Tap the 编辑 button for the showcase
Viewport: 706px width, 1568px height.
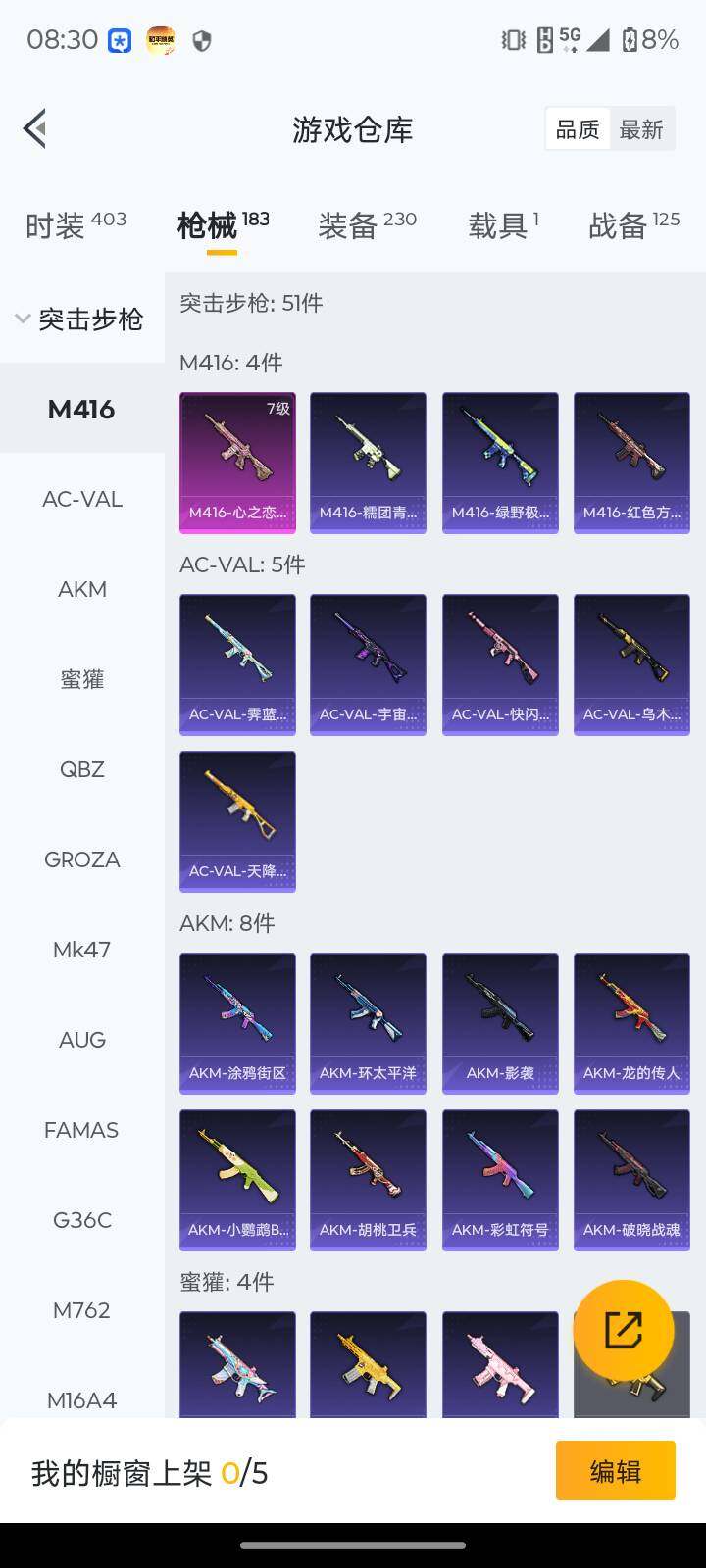[615, 1470]
